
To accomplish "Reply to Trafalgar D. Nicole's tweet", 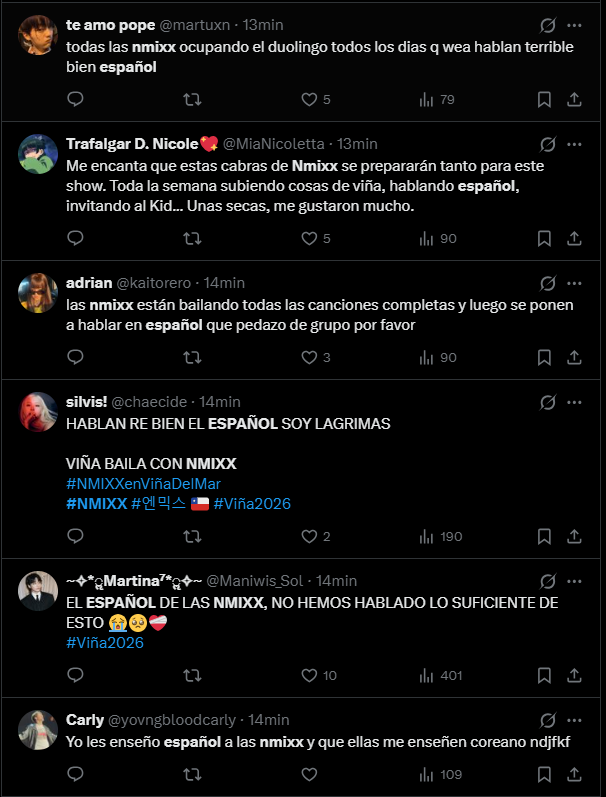I will (75, 238).
